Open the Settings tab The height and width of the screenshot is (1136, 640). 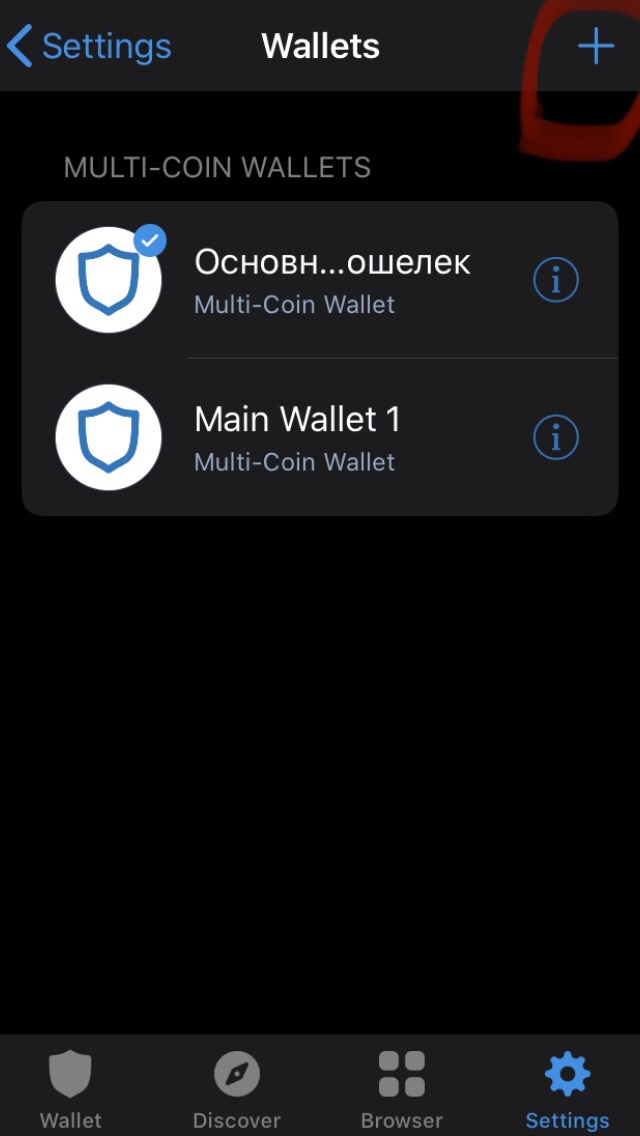pyautogui.click(x=567, y=1088)
